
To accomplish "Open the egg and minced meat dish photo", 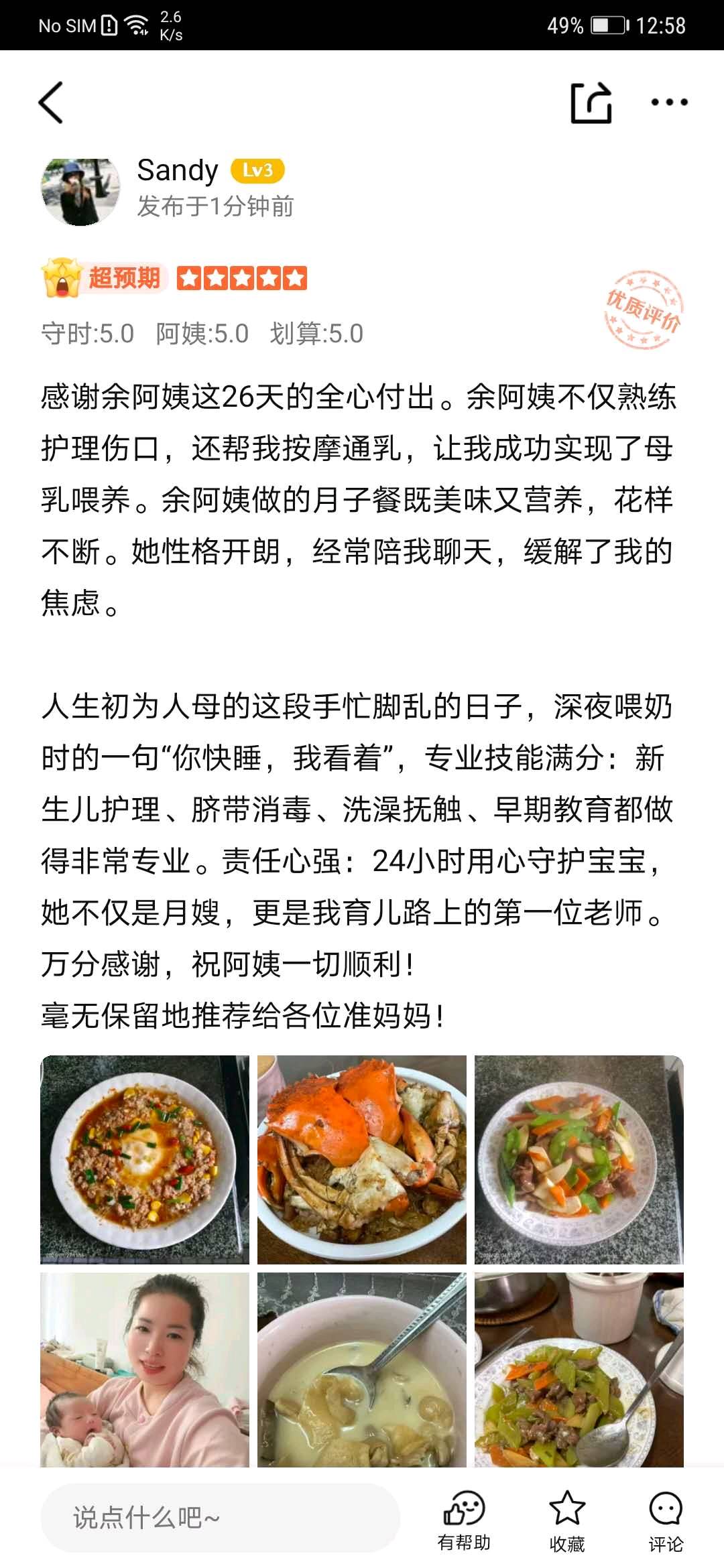I will (x=145, y=1160).
